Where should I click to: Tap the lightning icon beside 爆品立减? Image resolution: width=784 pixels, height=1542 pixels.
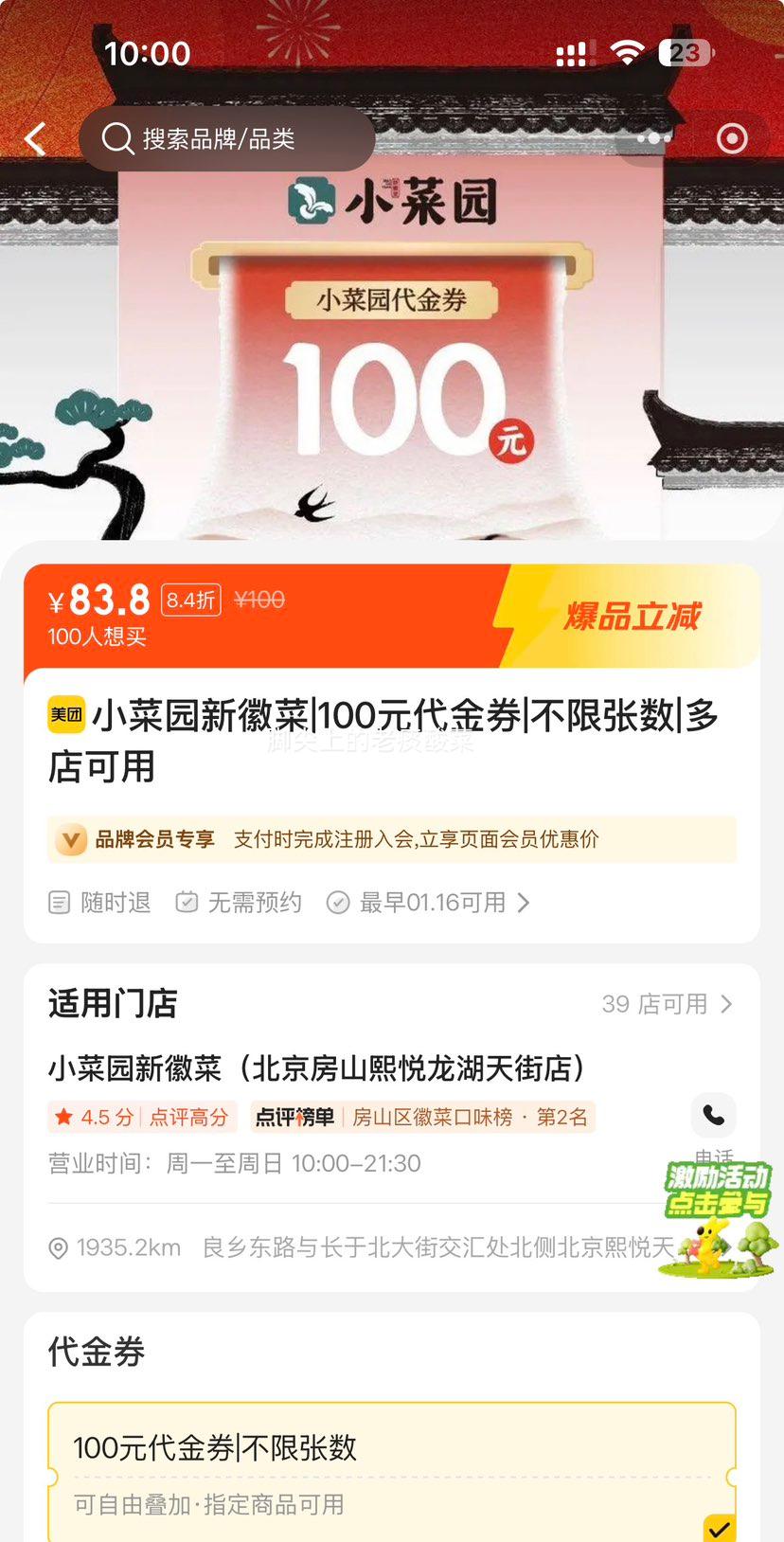516,616
